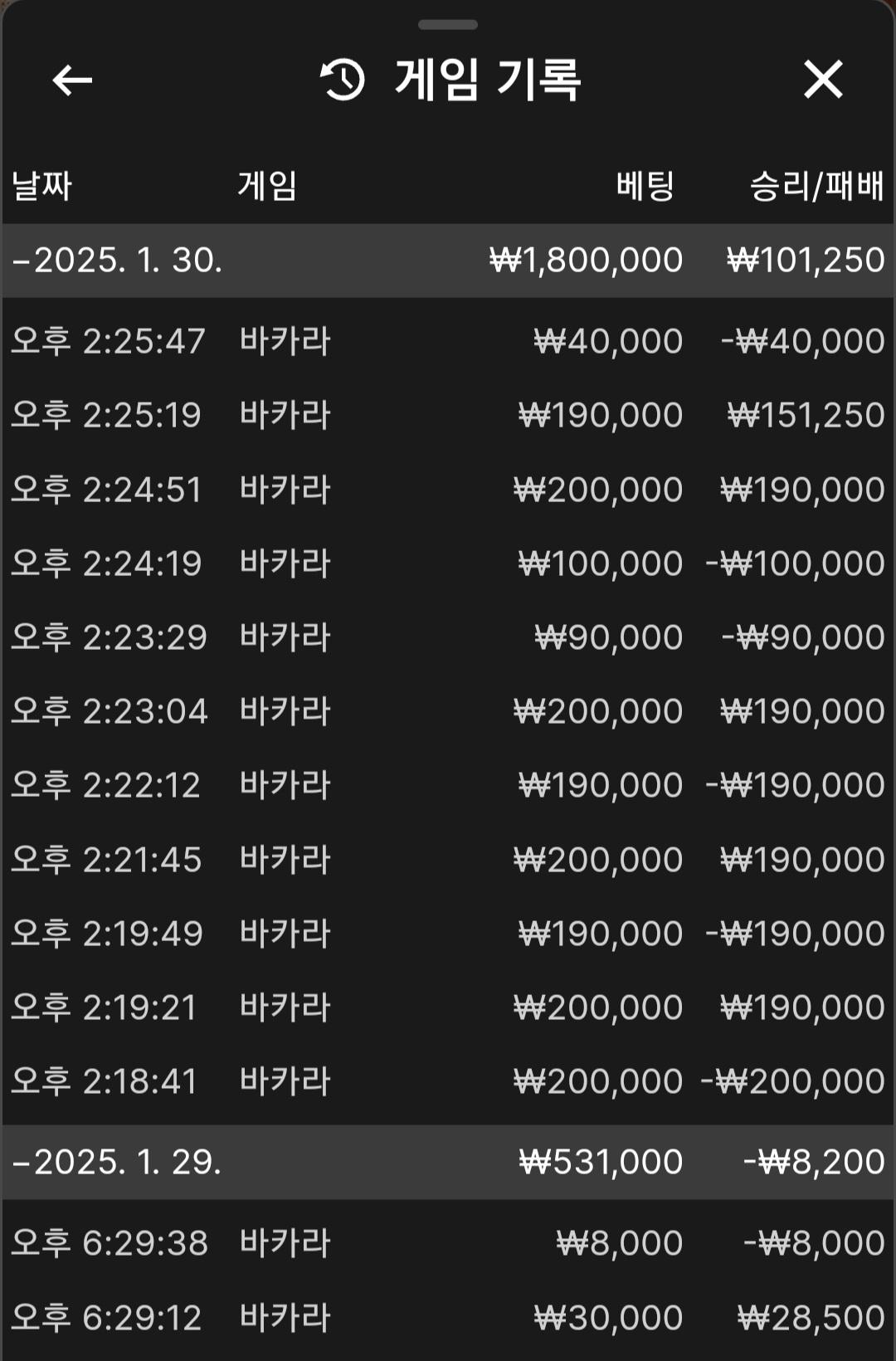
Task: View the 오후 2:22:12 baccarat round
Action: 448,785
